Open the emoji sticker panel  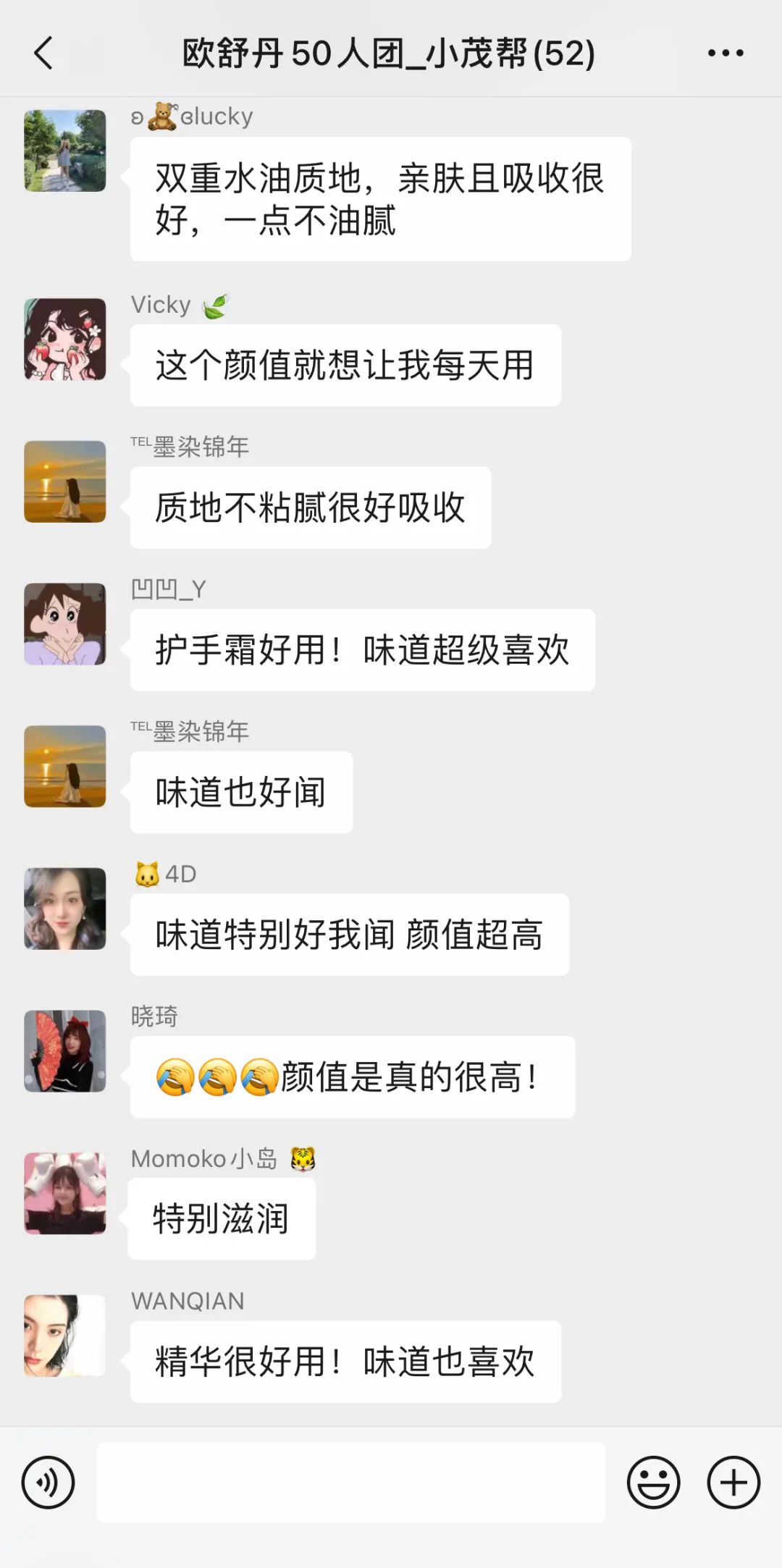[653, 1482]
